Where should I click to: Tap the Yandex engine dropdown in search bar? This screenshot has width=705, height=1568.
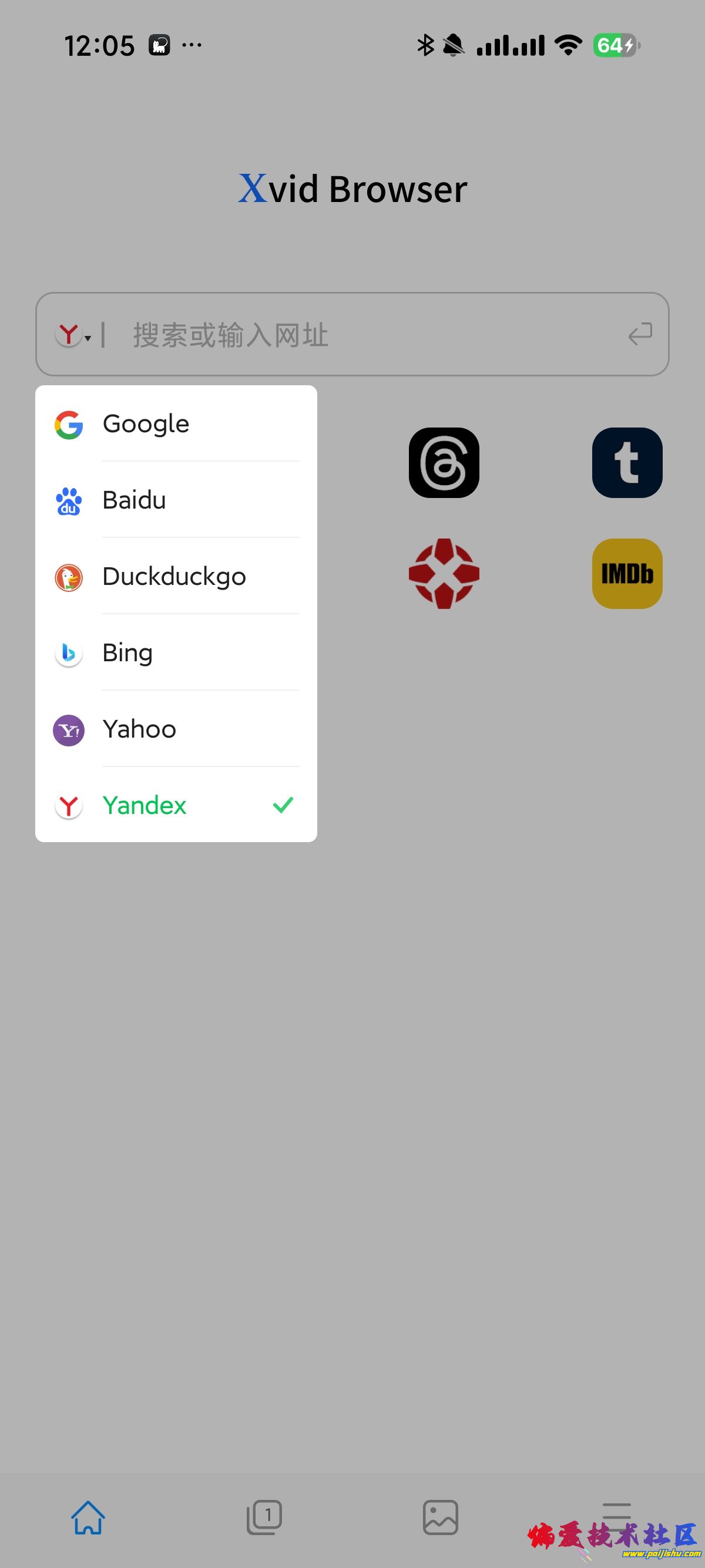tap(73, 335)
